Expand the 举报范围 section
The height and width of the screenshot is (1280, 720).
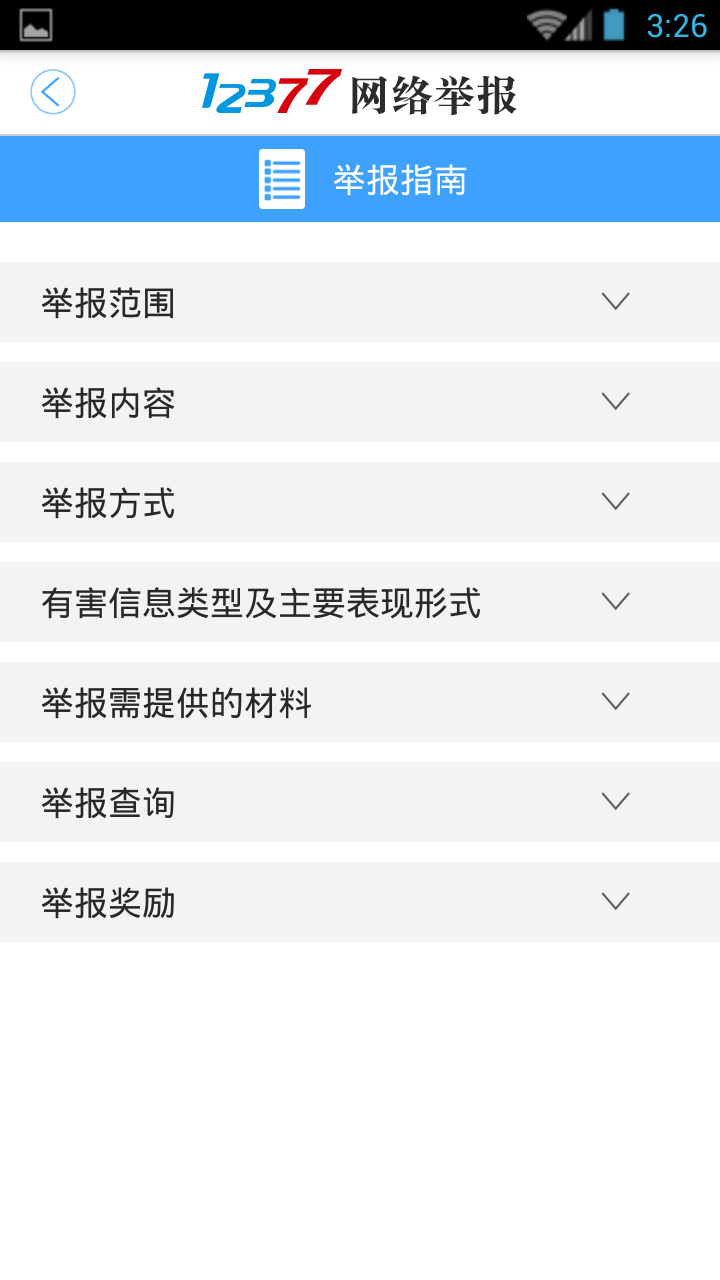pos(616,302)
